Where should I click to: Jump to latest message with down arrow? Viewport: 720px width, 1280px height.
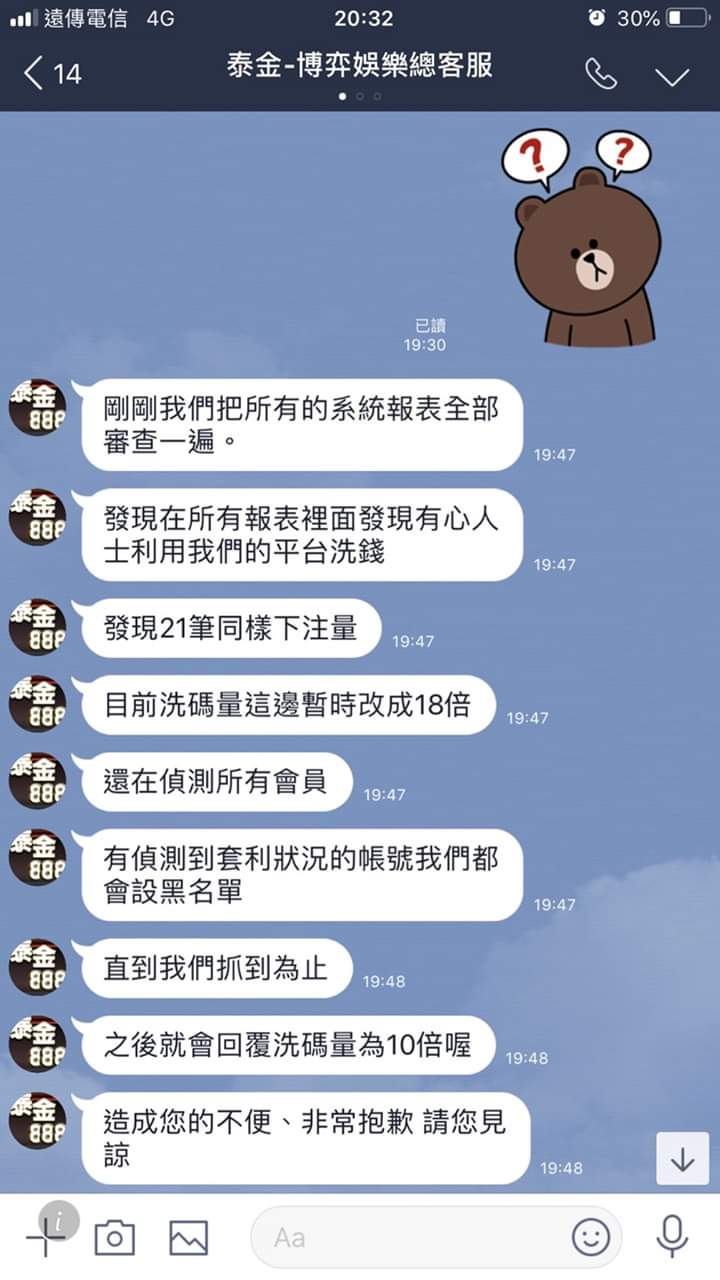[682, 1159]
